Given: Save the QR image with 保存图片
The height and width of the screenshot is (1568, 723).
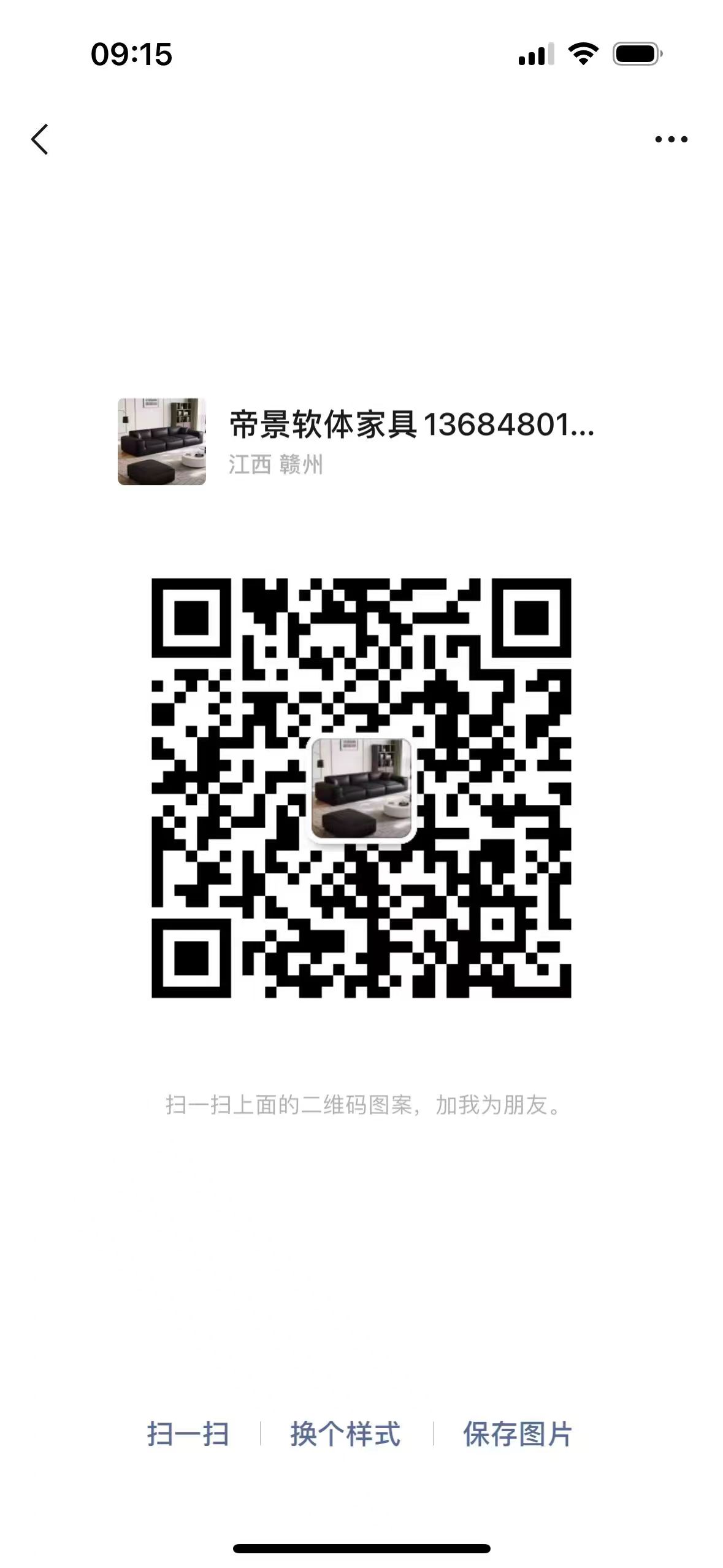Looking at the screenshot, I should click(517, 1434).
